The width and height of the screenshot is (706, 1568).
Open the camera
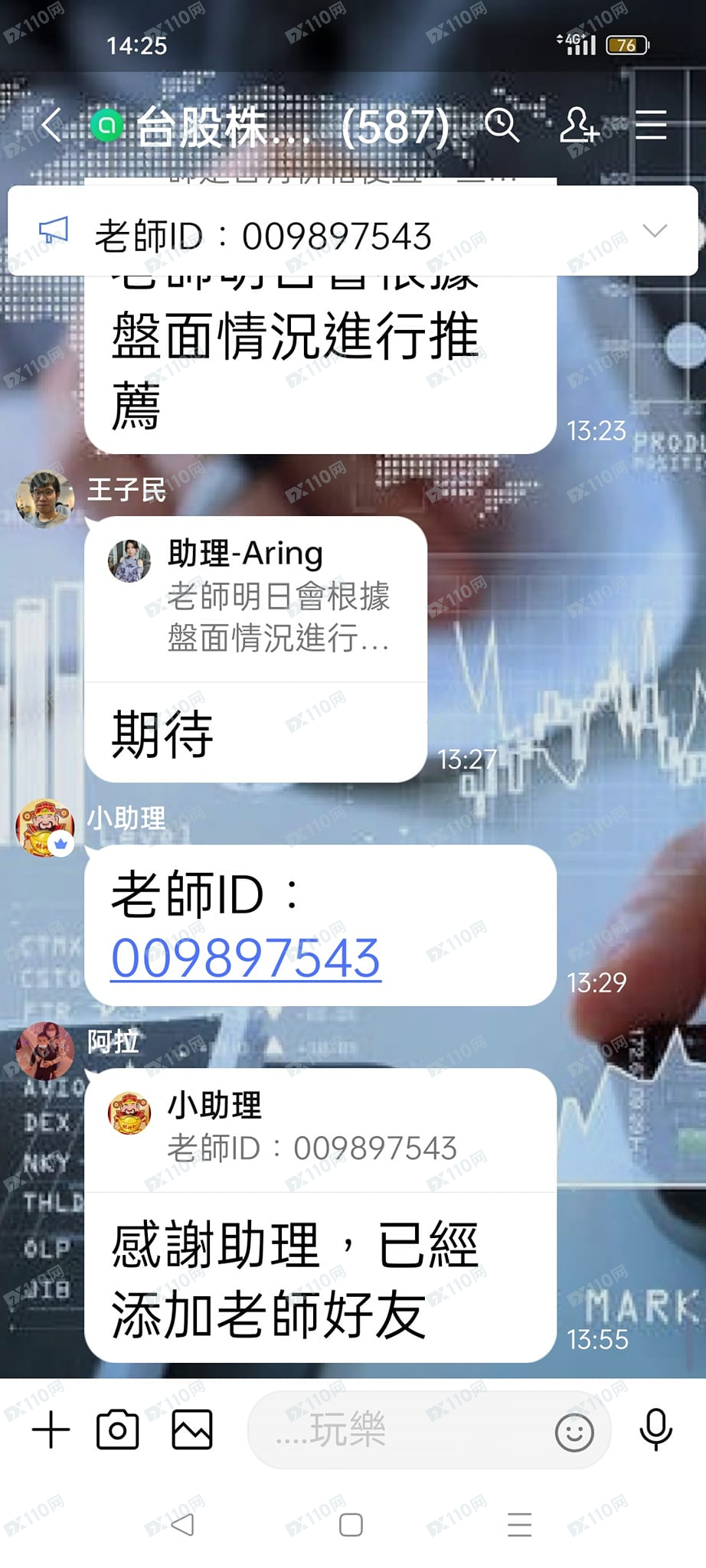[x=118, y=1429]
